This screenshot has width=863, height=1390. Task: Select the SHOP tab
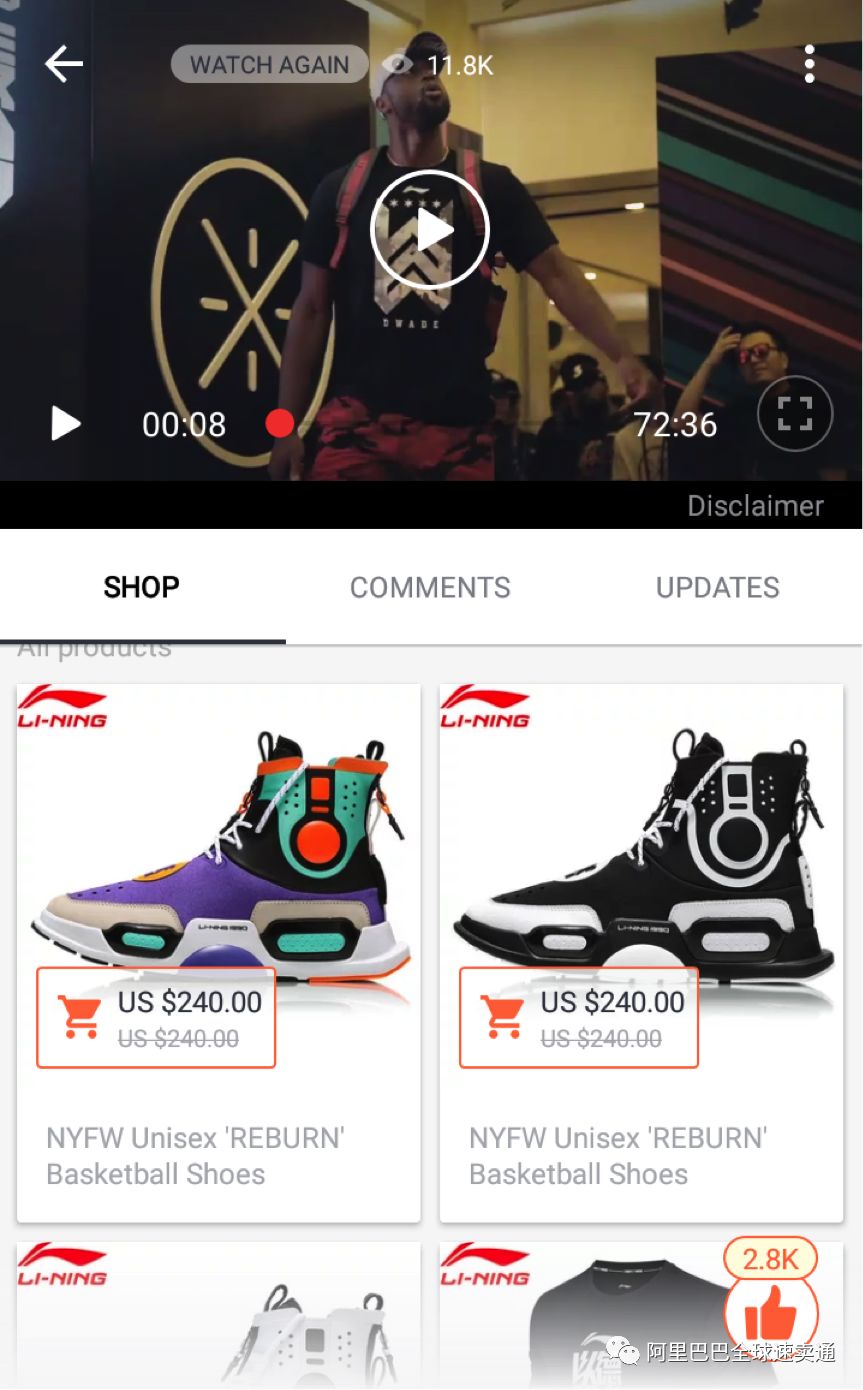(141, 587)
